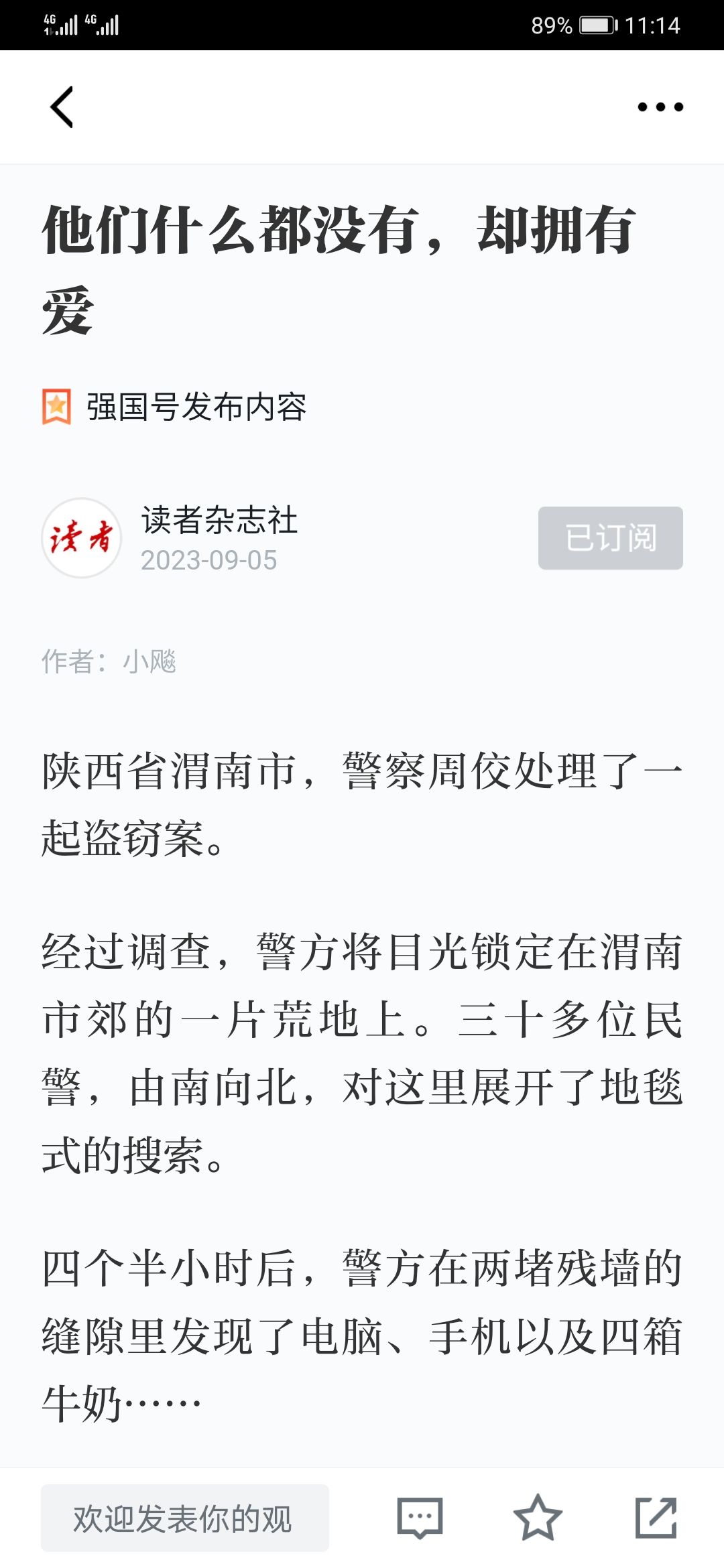The width and height of the screenshot is (724, 1568).
Task: View comments via the speech bubble icon
Action: 420,1518
